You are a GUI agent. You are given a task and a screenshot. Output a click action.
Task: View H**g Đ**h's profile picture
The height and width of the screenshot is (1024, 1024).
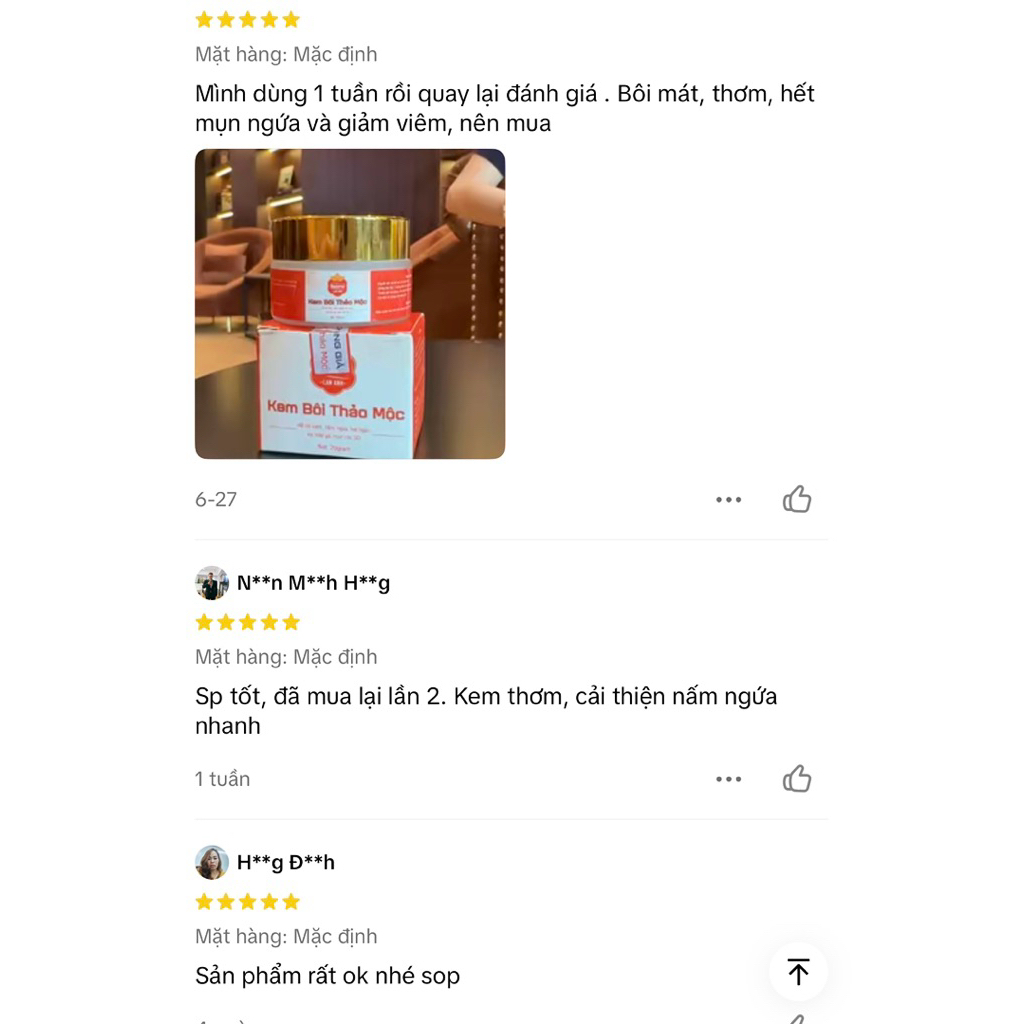[212, 862]
